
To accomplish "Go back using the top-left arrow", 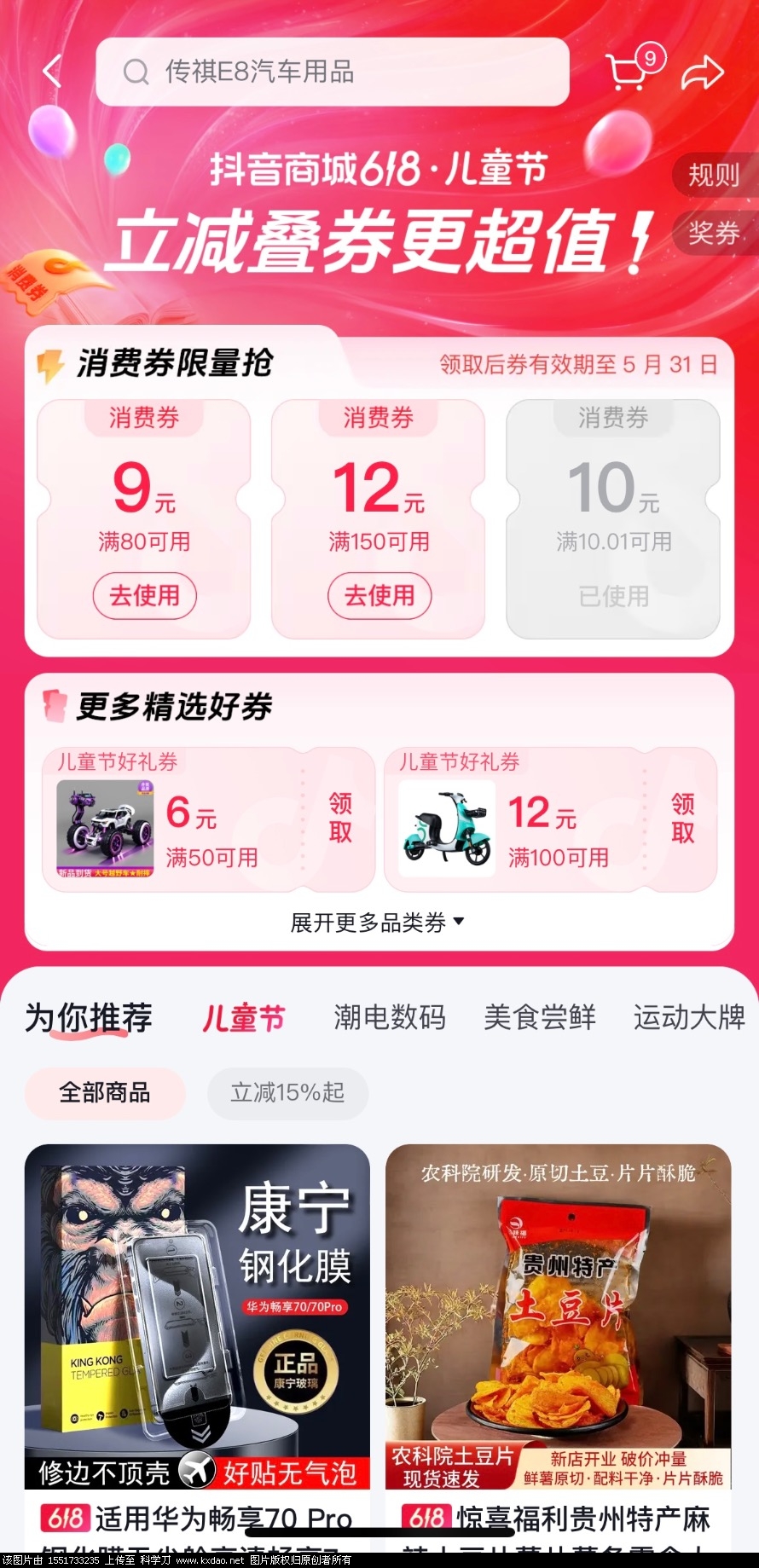I will tap(52, 72).
